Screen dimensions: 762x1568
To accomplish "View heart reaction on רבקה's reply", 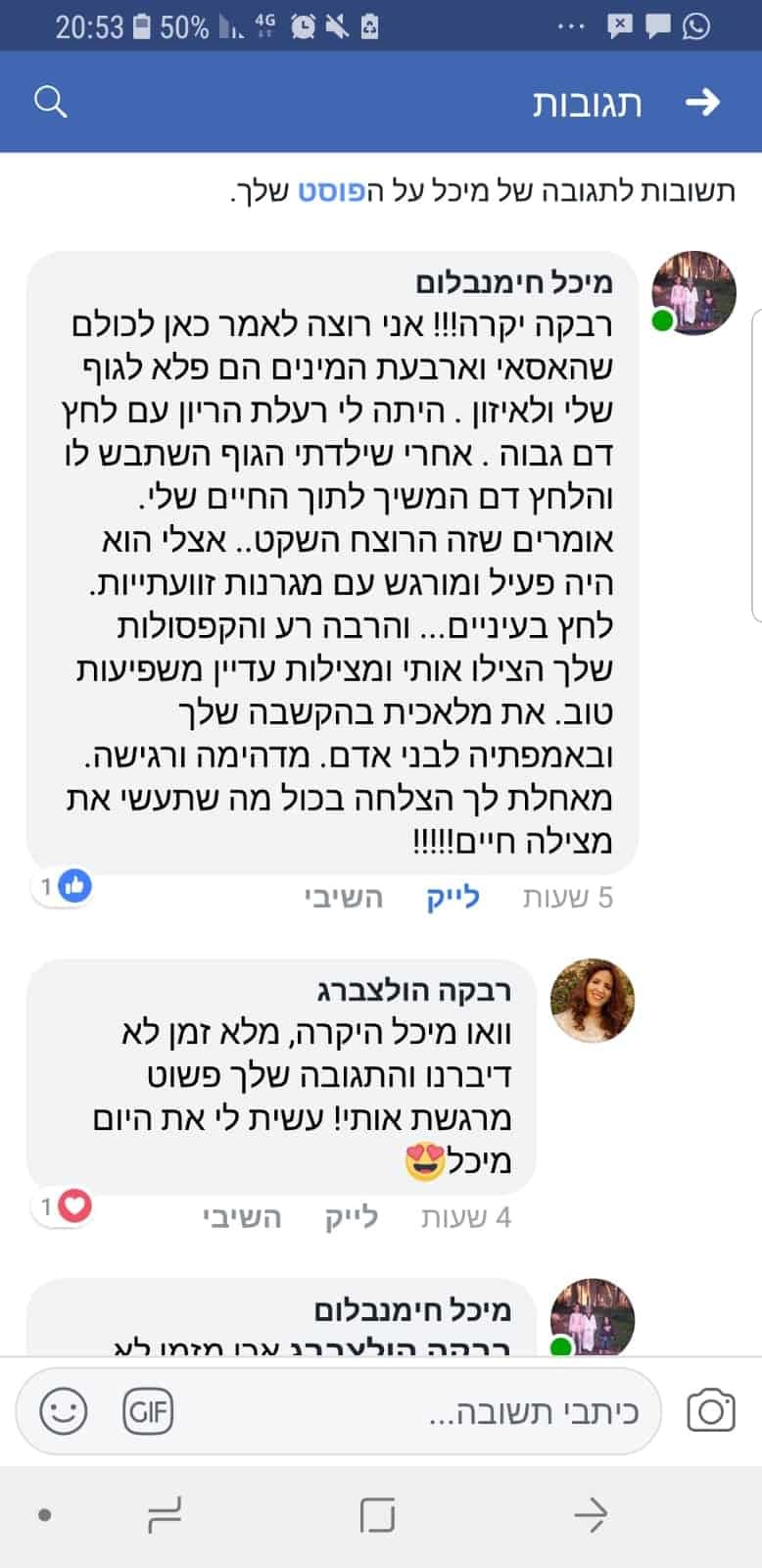I will (65, 1207).
